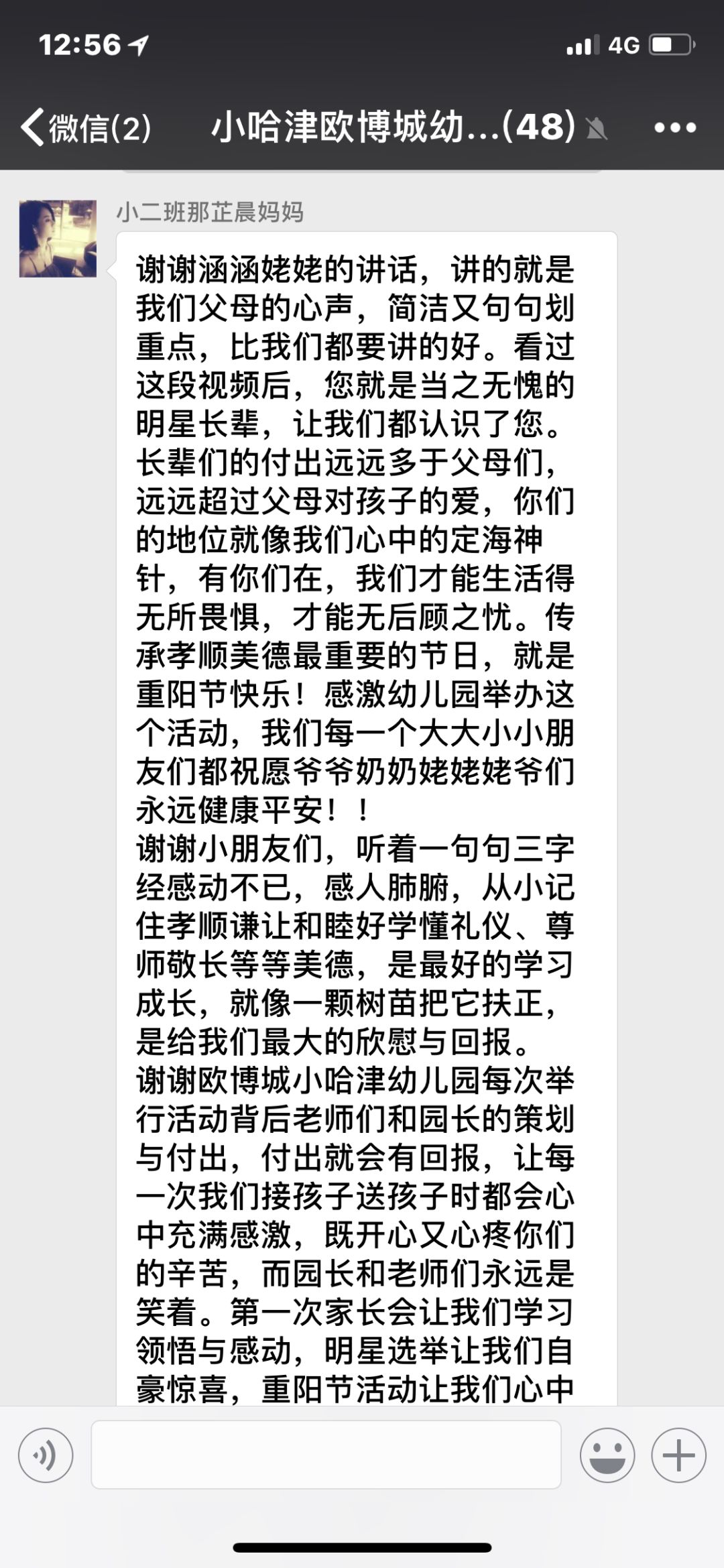This screenshot has height=1568, width=724.
Task: Open the group chat info menu
Action: pyautogui.click(x=674, y=127)
